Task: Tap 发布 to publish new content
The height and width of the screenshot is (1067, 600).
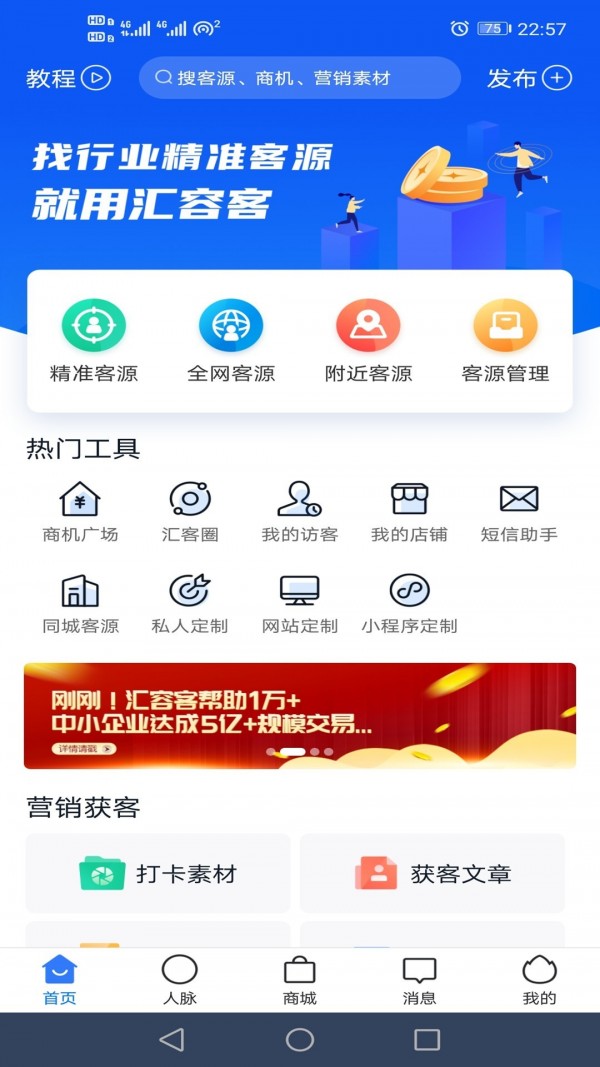Action: [528, 78]
